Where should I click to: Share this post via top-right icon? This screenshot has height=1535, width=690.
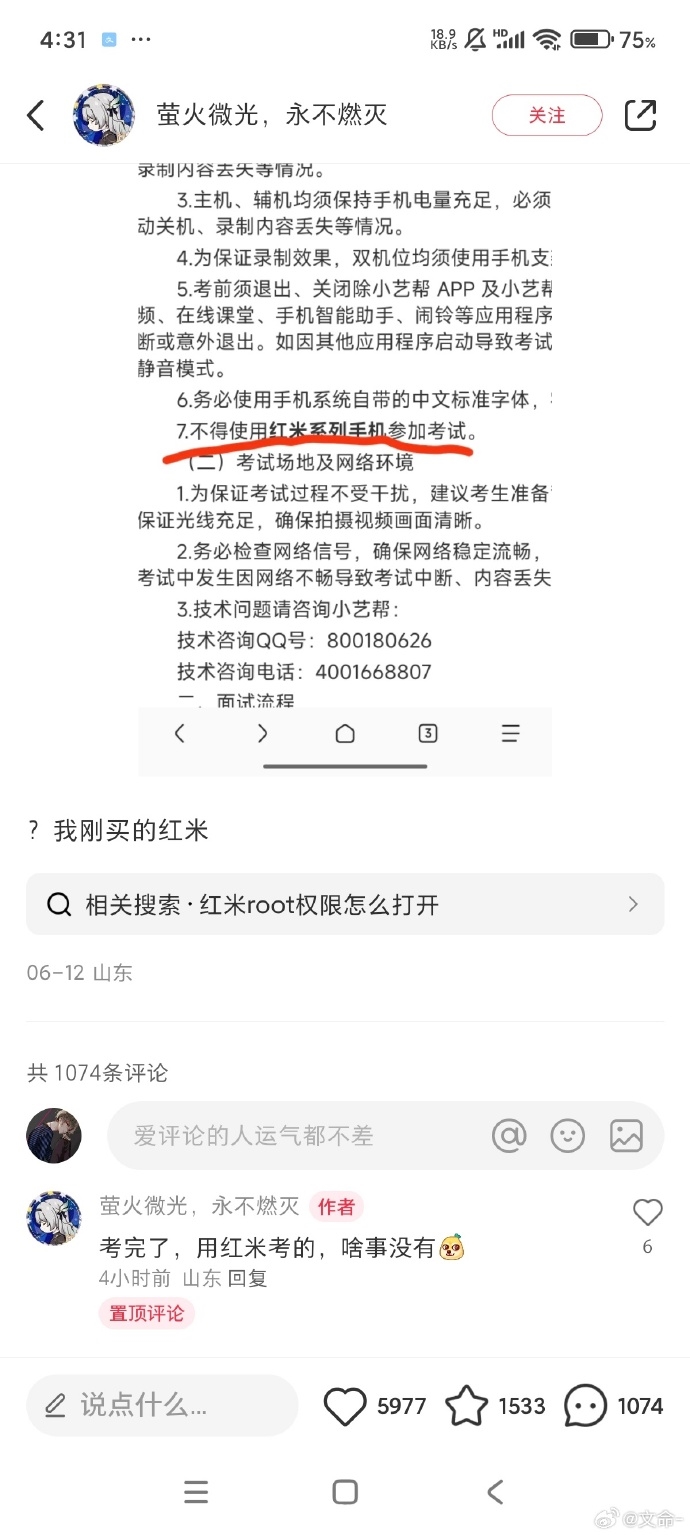[x=640, y=116]
